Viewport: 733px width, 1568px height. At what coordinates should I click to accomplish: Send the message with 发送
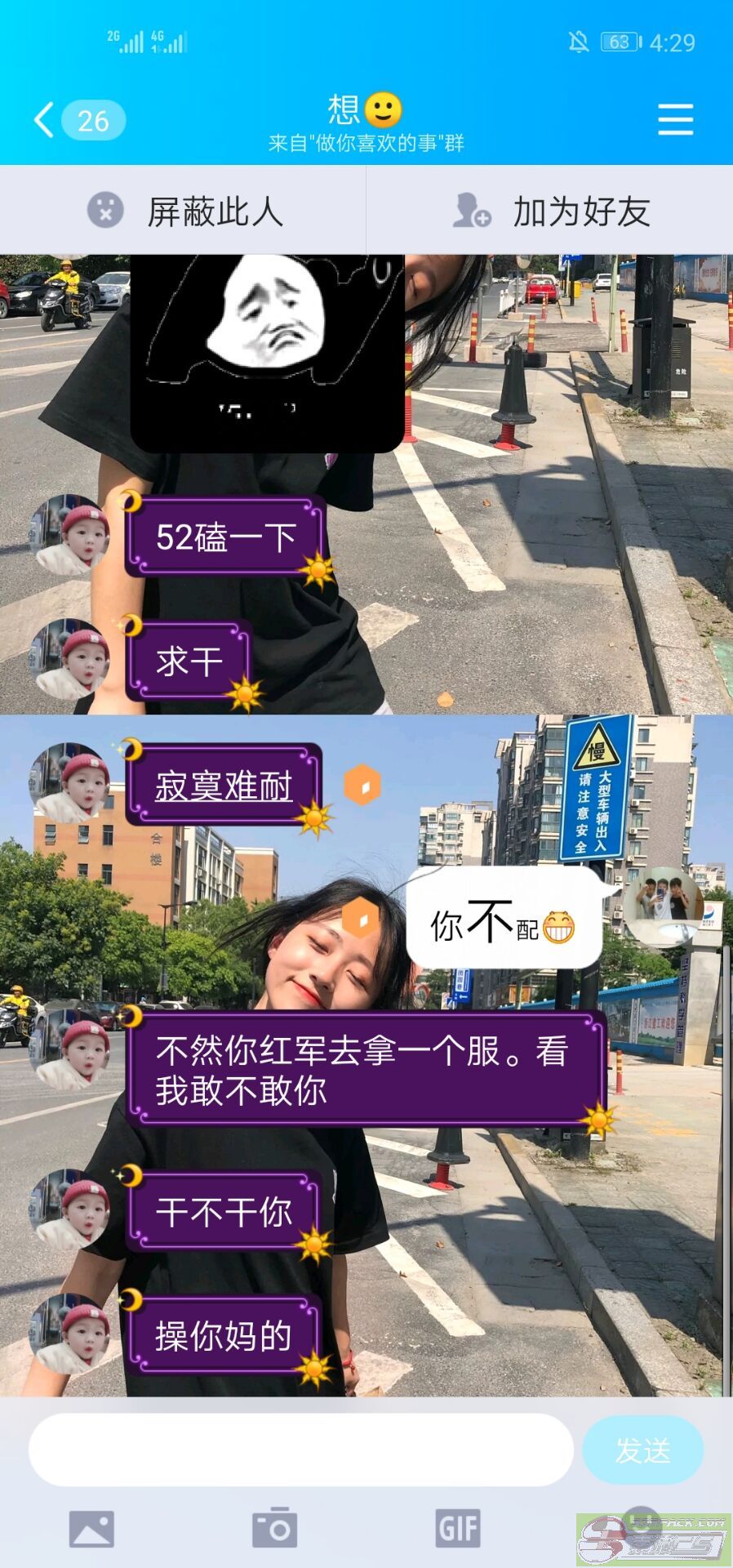click(642, 1450)
